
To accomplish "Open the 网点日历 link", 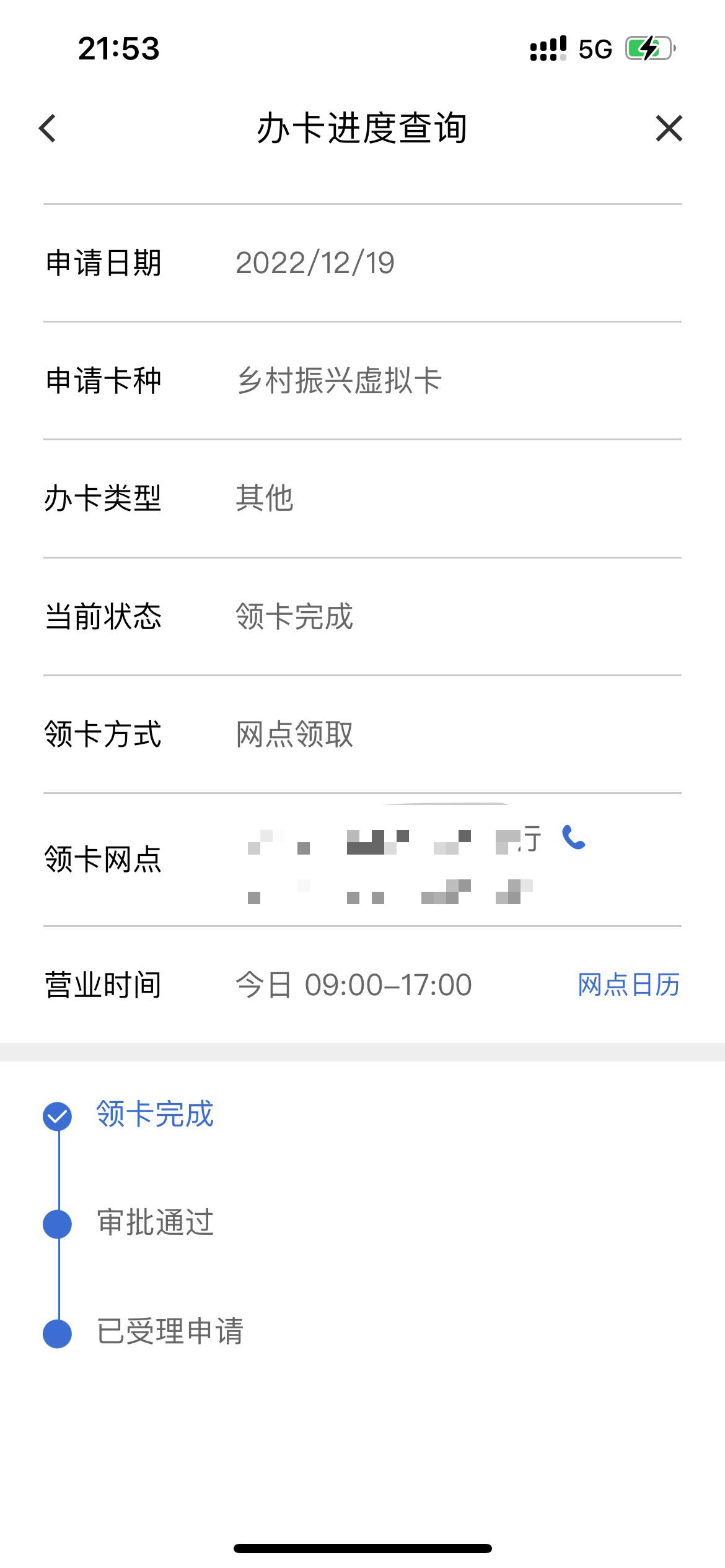I will [x=628, y=985].
